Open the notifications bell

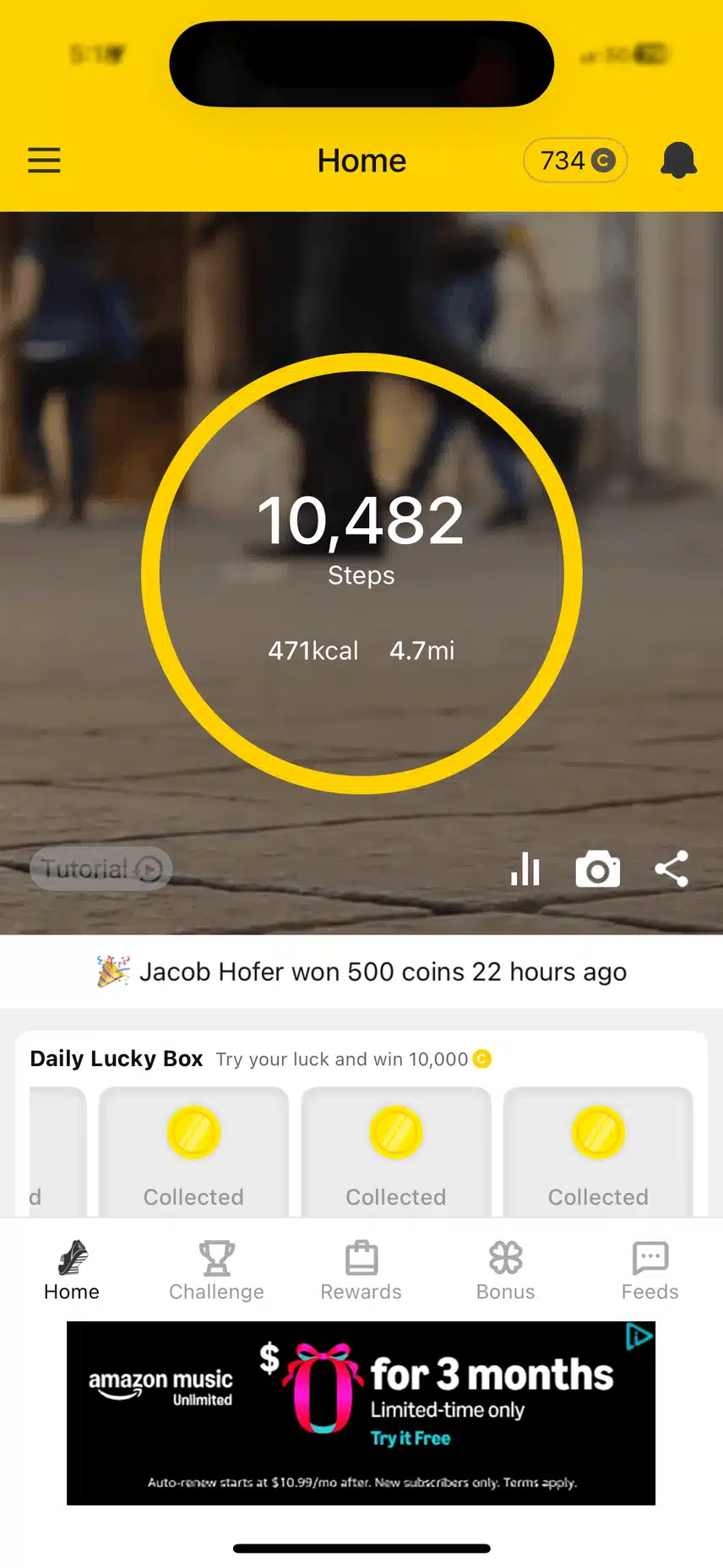(678, 161)
